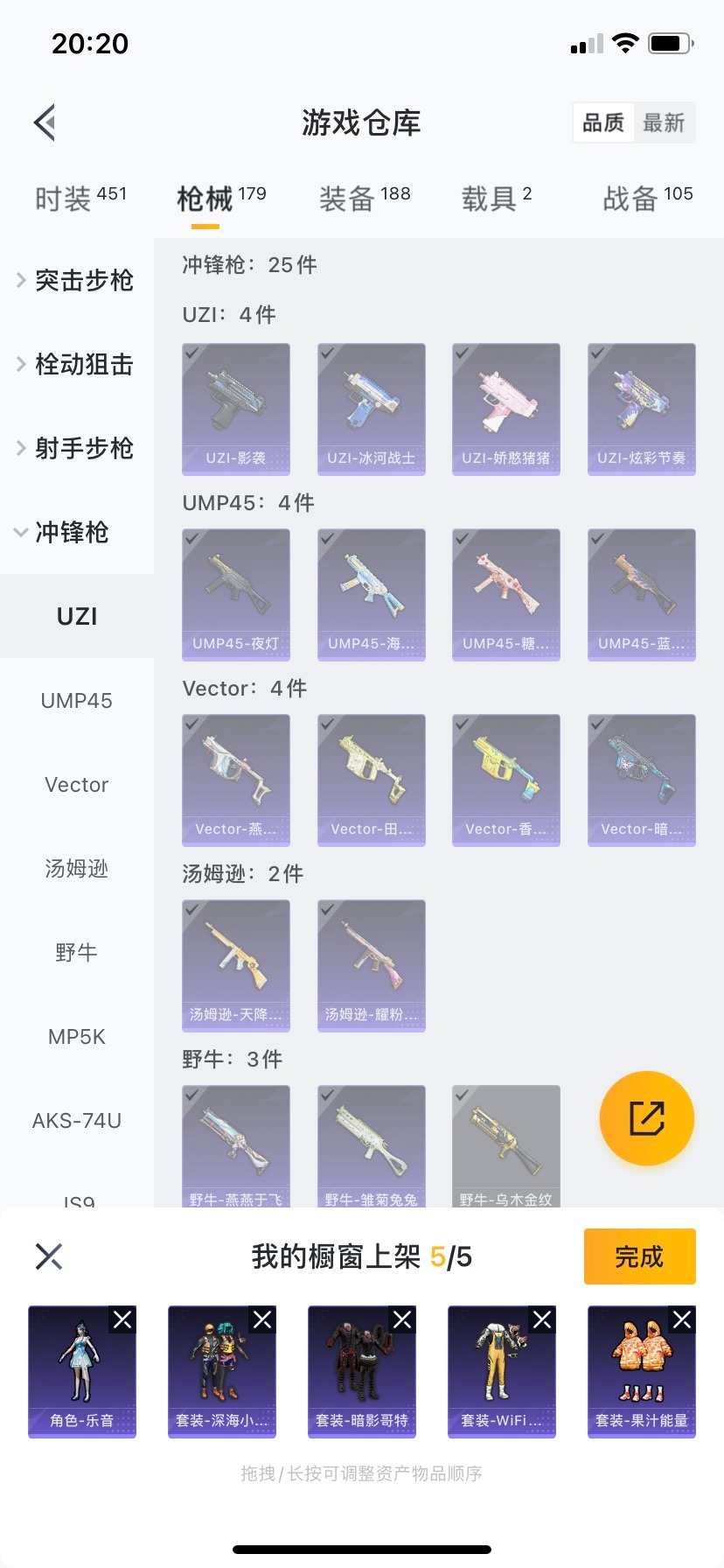
Task: Jump to the MP5K section
Action: click(x=77, y=1037)
